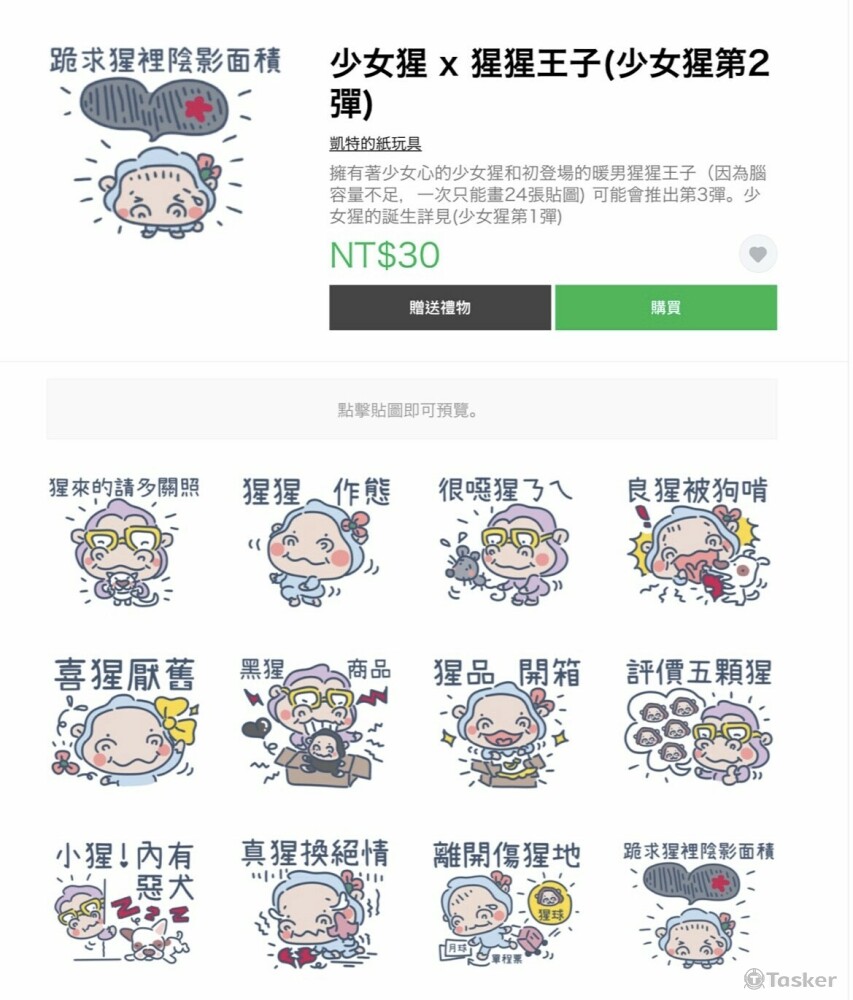Click the 贈送禮物 gift button
Screen dimensions: 853x1000
(x=440, y=308)
